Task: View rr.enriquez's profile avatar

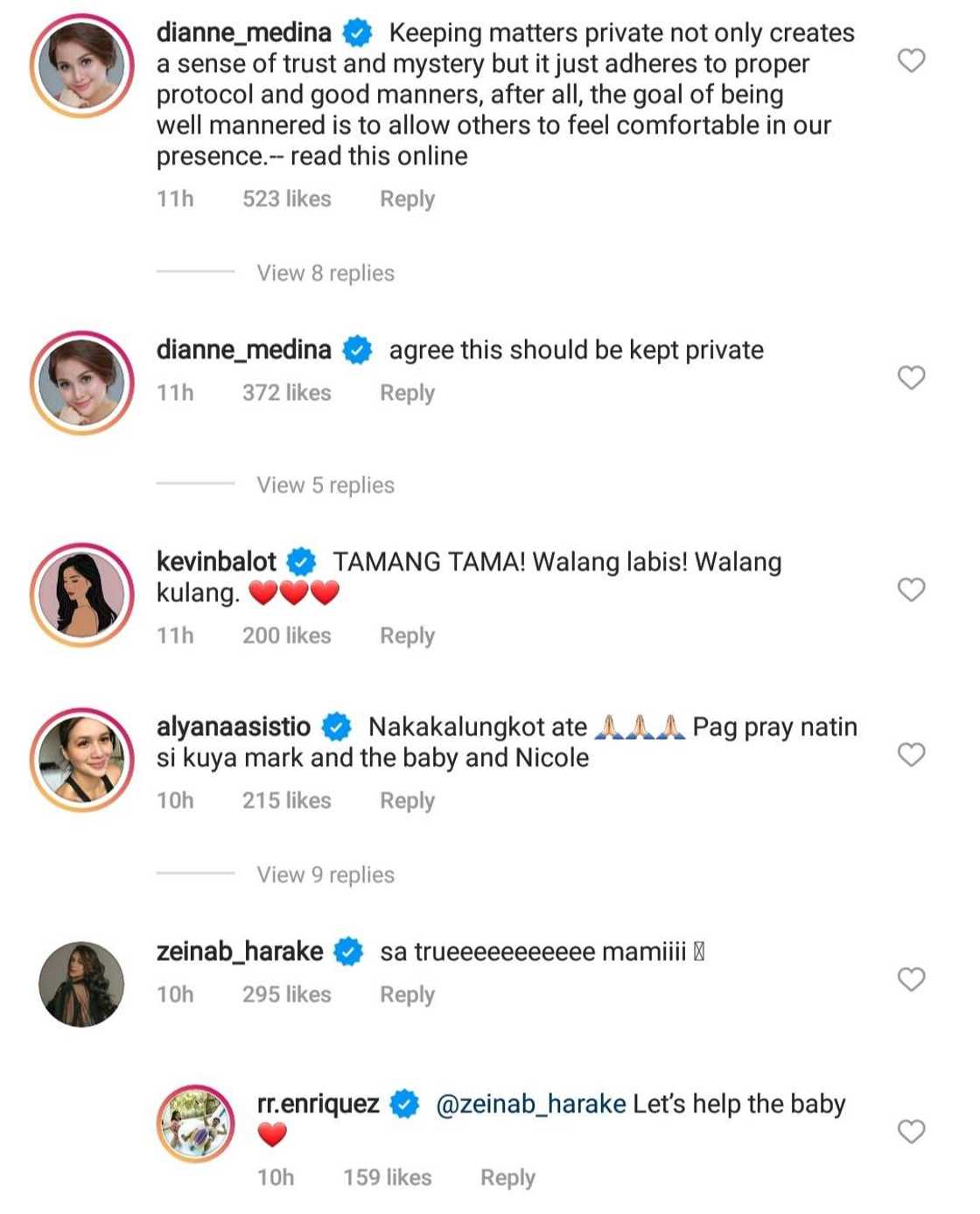Action: (x=196, y=1123)
